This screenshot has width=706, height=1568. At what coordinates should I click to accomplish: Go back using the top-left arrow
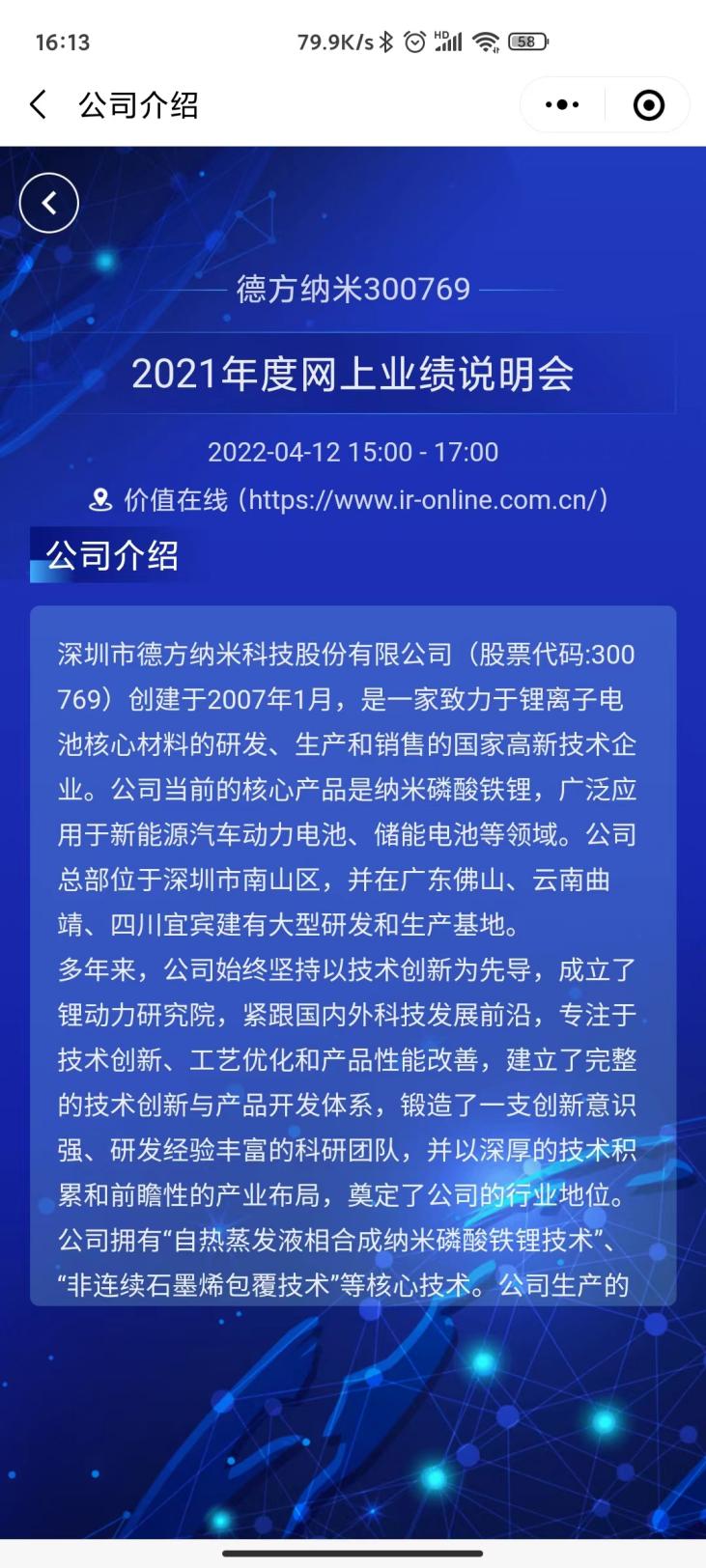[39, 104]
